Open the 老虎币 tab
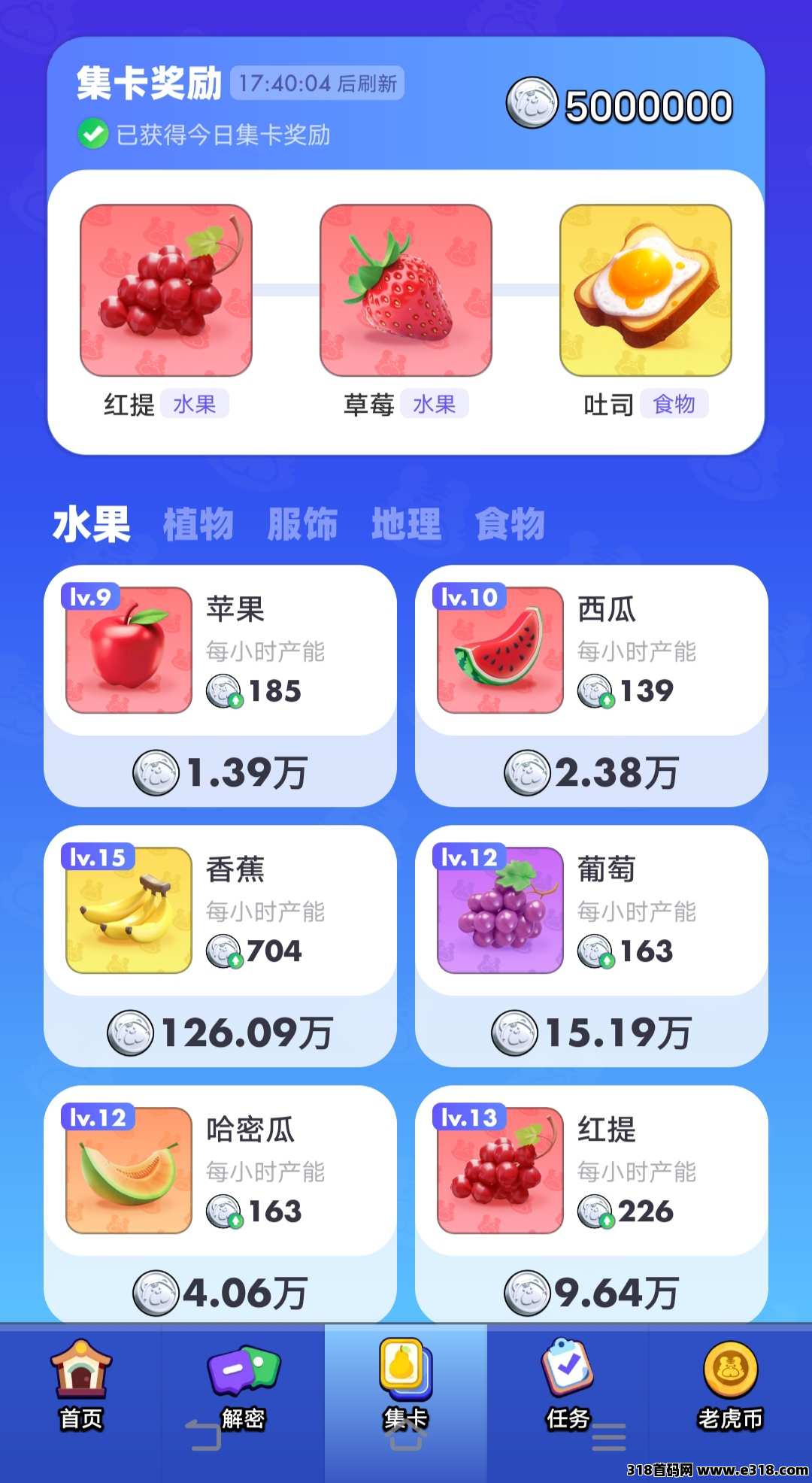Image resolution: width=812 pixels, height=1483 pixels. [729, 1385]
